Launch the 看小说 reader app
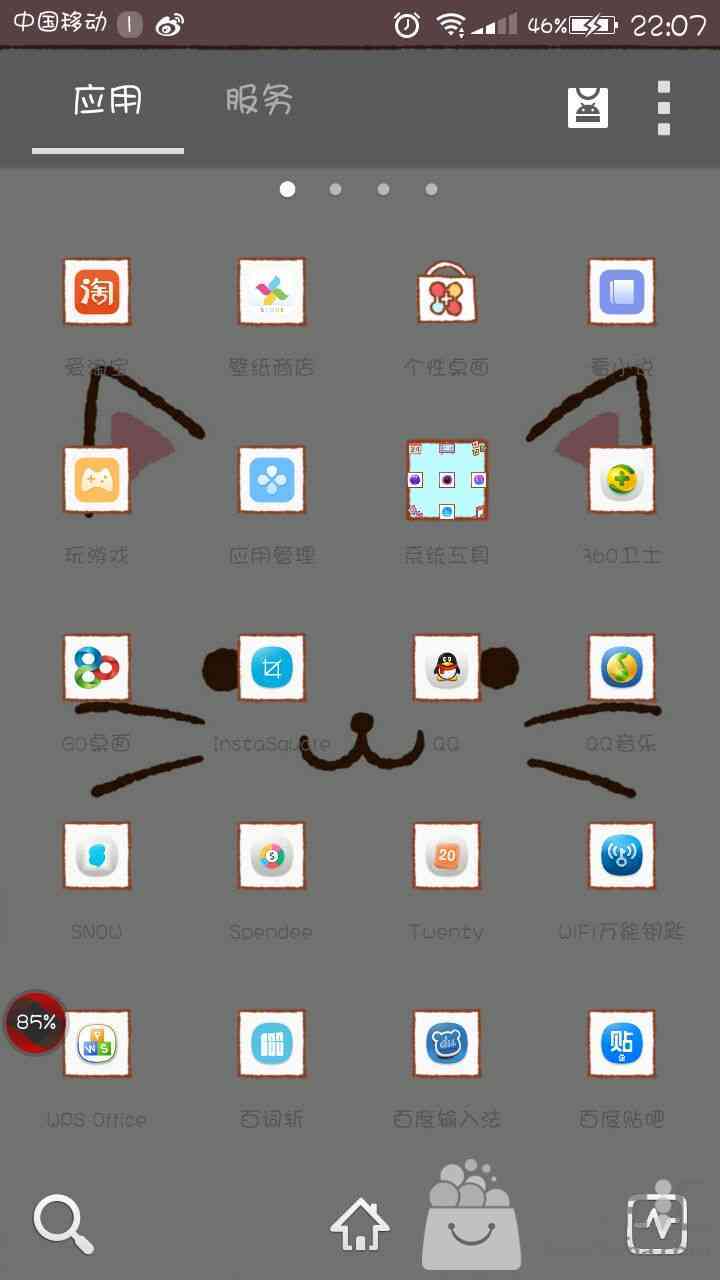Screen dimensions: 720x1280 tap(621, 292)
